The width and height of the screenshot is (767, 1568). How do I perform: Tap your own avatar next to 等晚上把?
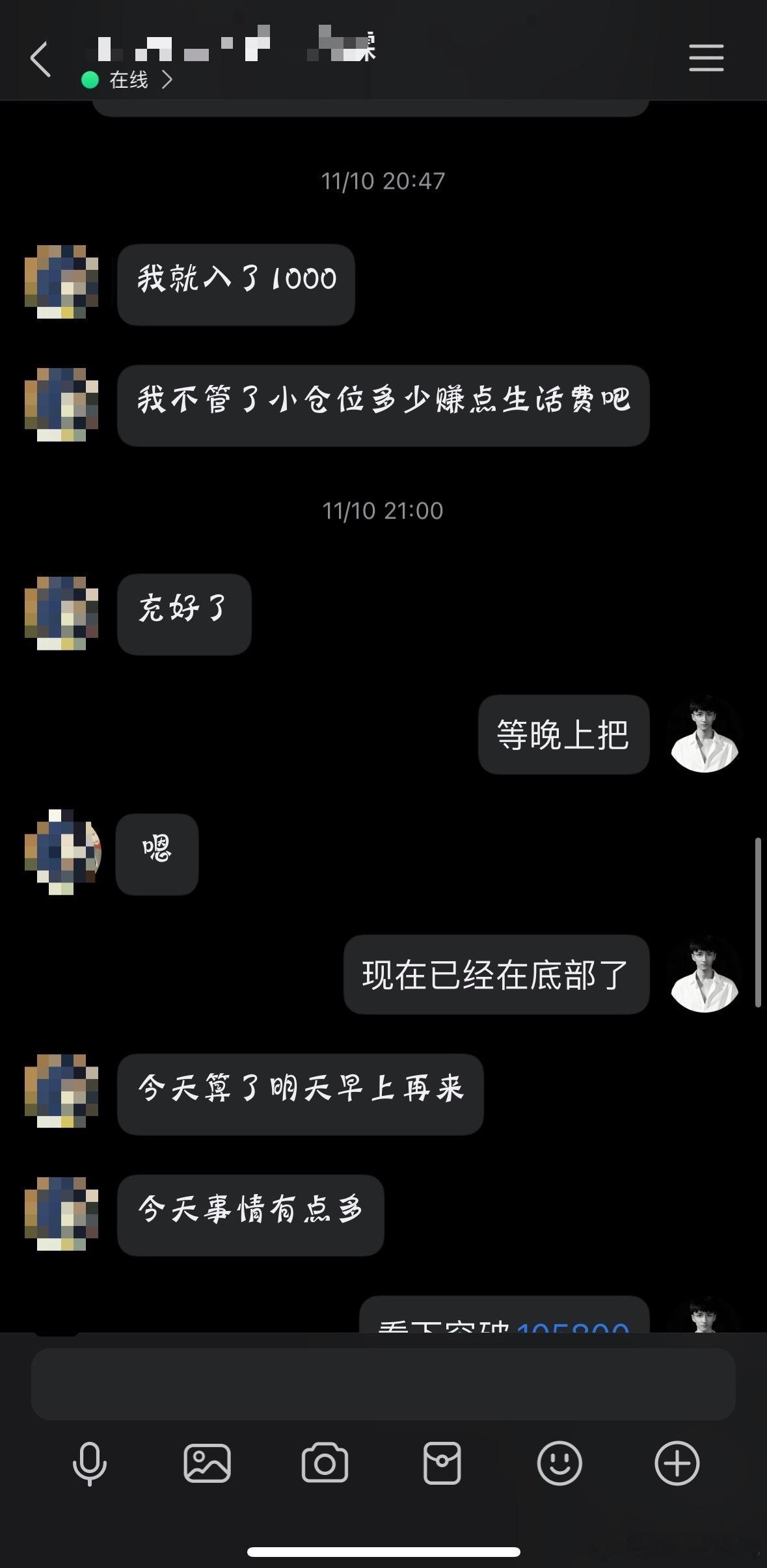point(706,734)
